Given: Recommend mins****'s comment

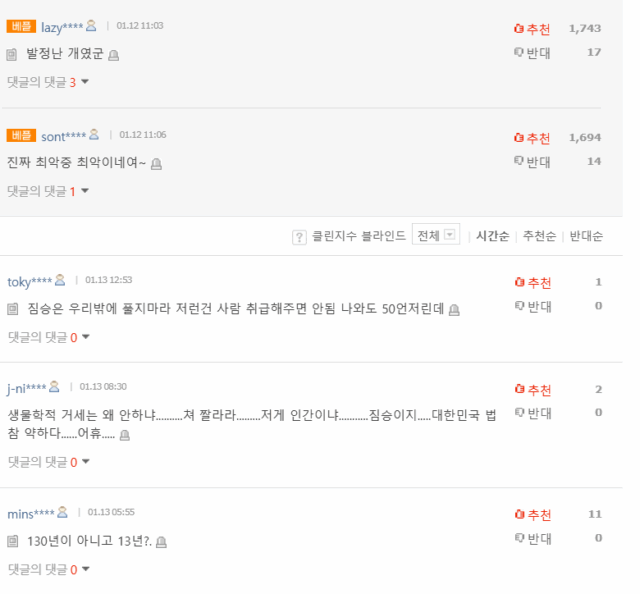Looking at the screenshot, I should point(532,514).
